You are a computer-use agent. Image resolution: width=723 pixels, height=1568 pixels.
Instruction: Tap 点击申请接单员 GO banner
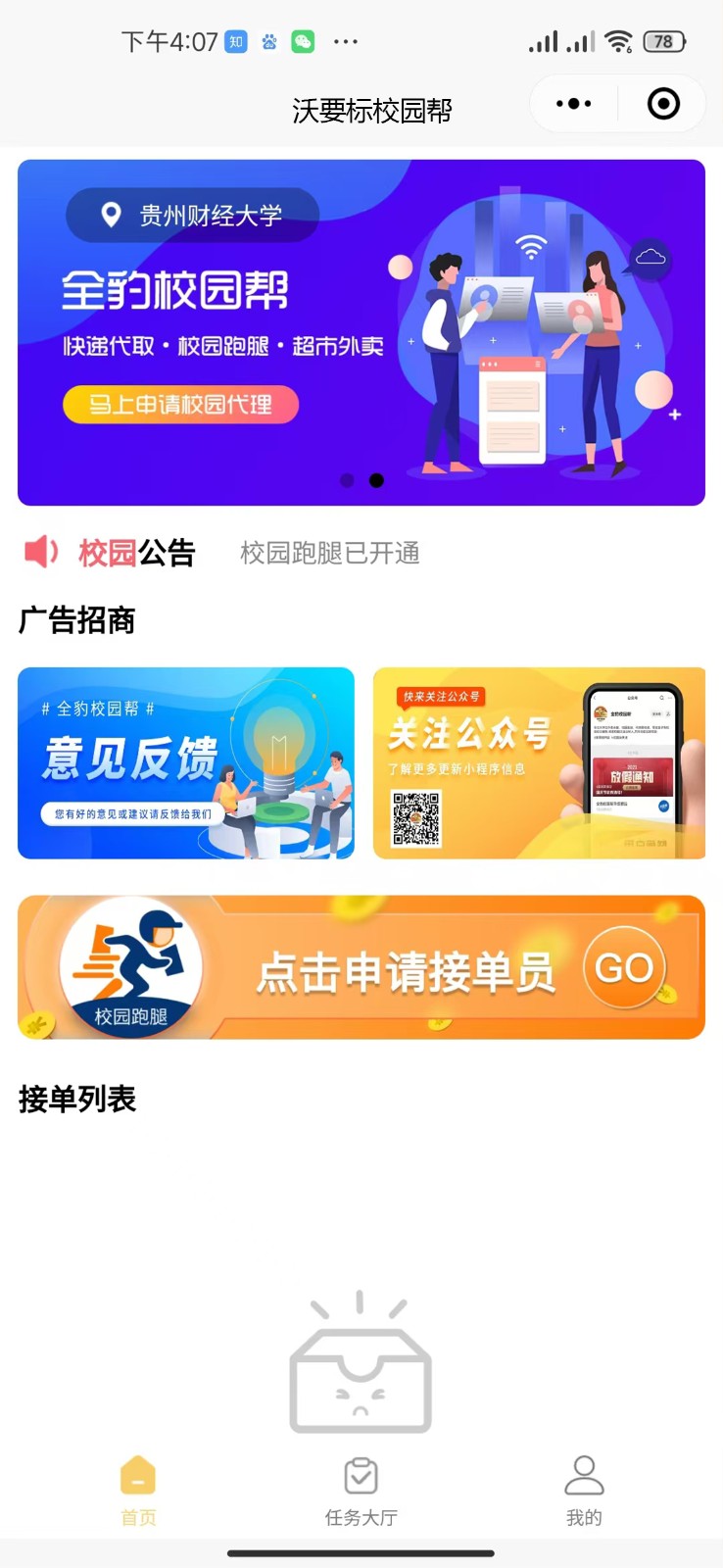click(x=361, y=968)
